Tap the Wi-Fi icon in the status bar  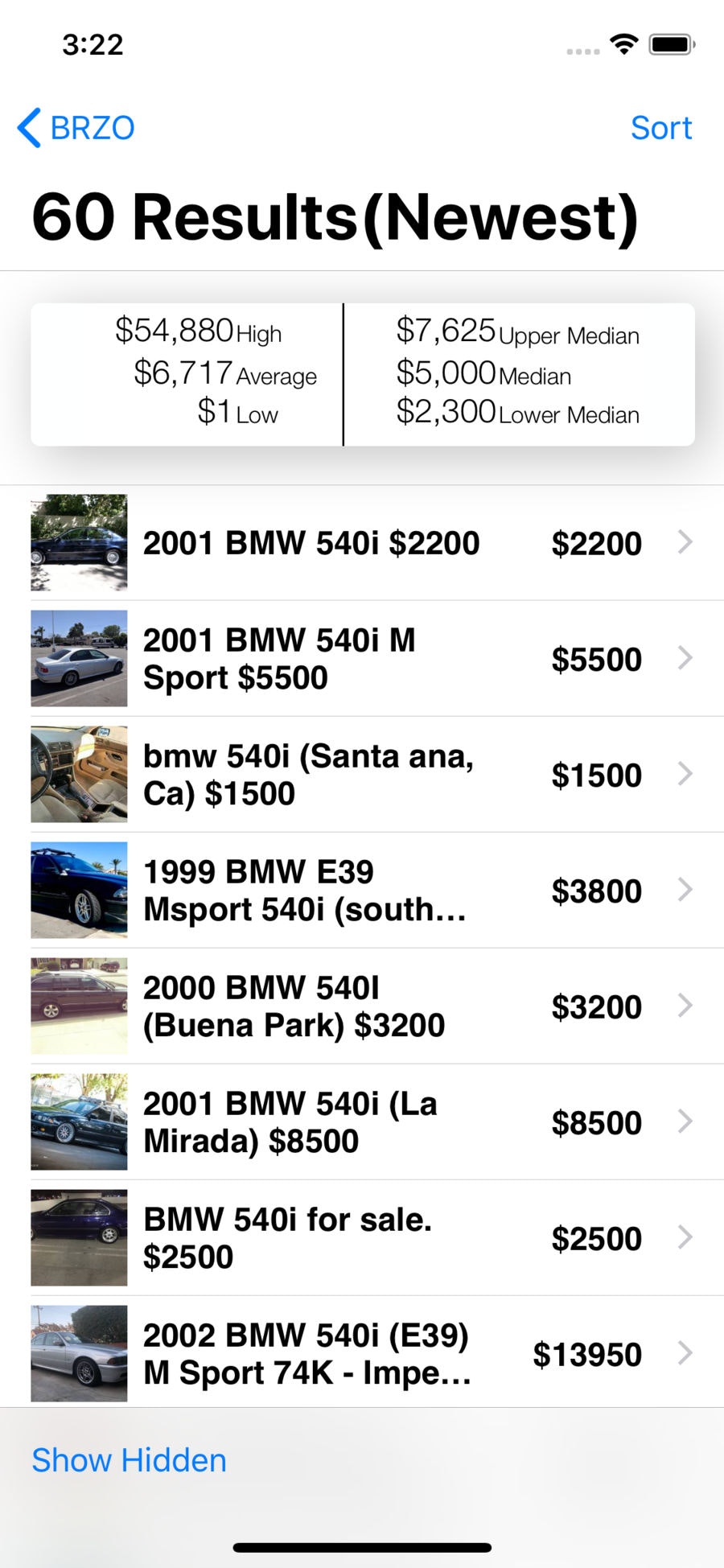coord(626,46)
